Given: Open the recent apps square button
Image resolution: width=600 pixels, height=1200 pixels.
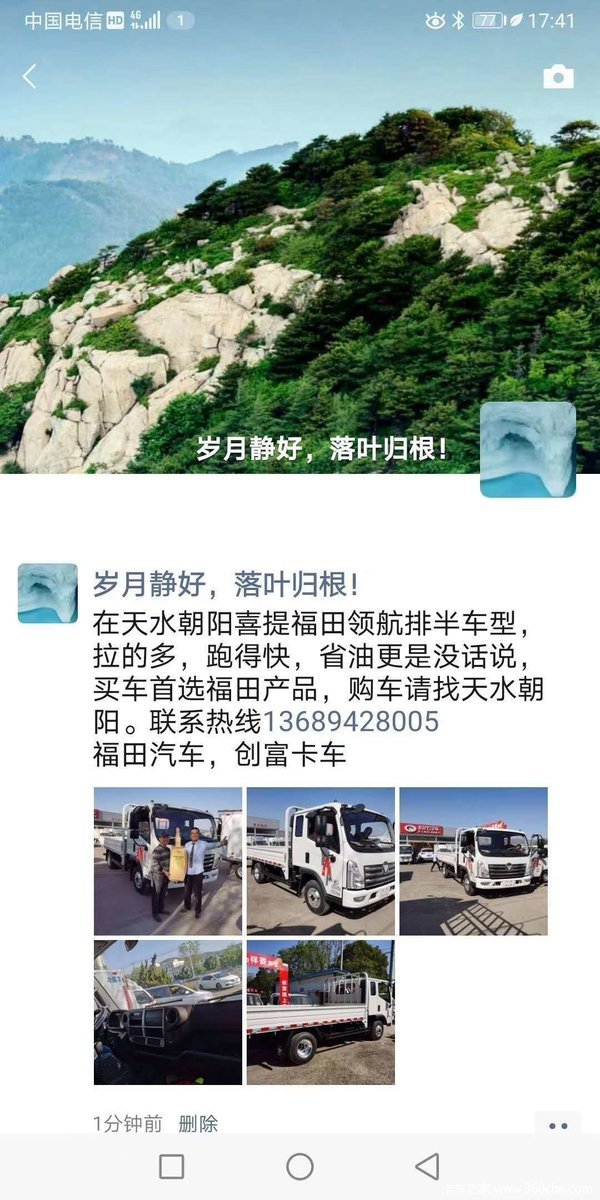Looking at the screenshot, I should tap(172, 1166).
